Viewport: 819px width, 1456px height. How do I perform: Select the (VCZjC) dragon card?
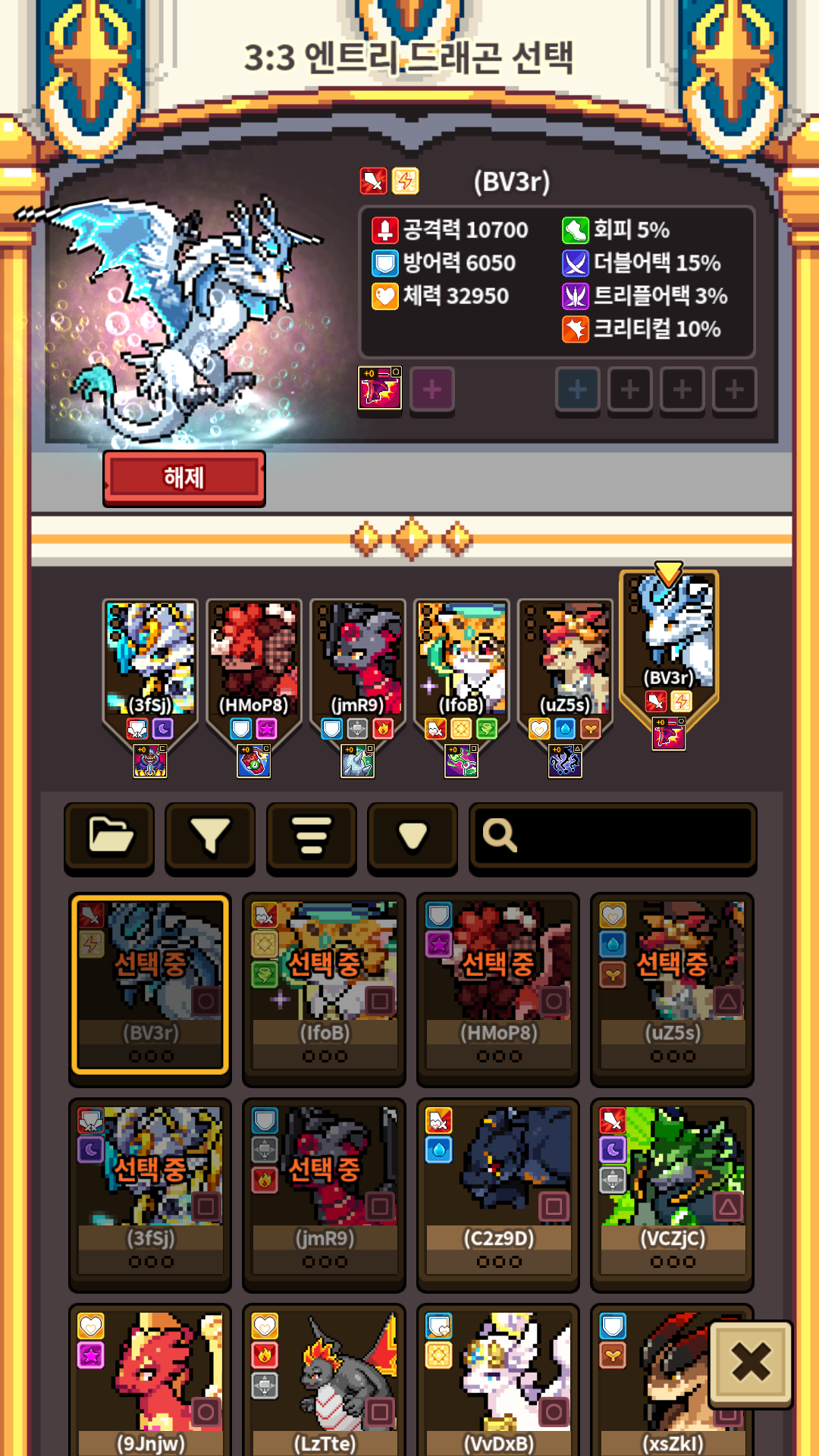click(672, 1194)
